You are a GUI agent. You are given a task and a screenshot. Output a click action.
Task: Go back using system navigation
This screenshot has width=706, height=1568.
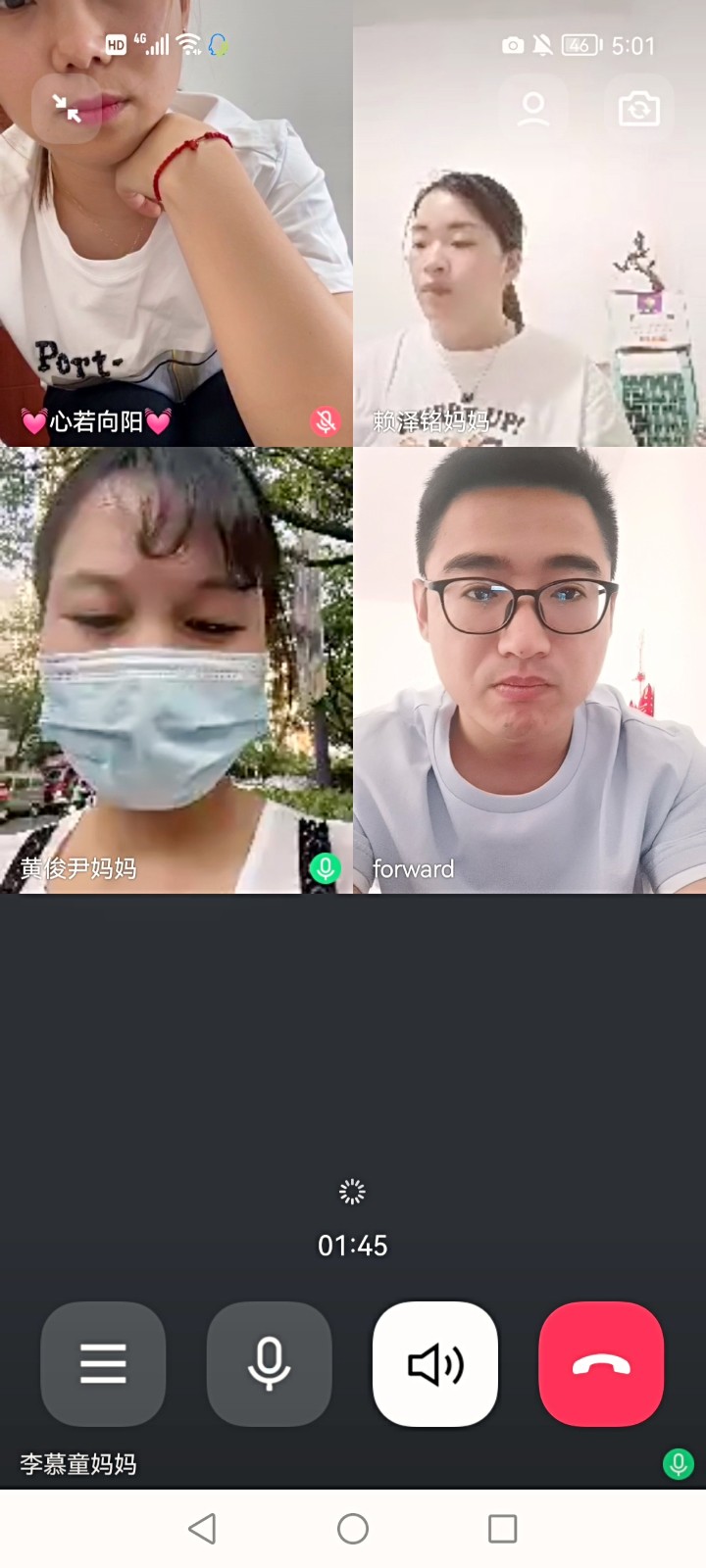(x=202, y=1529)
